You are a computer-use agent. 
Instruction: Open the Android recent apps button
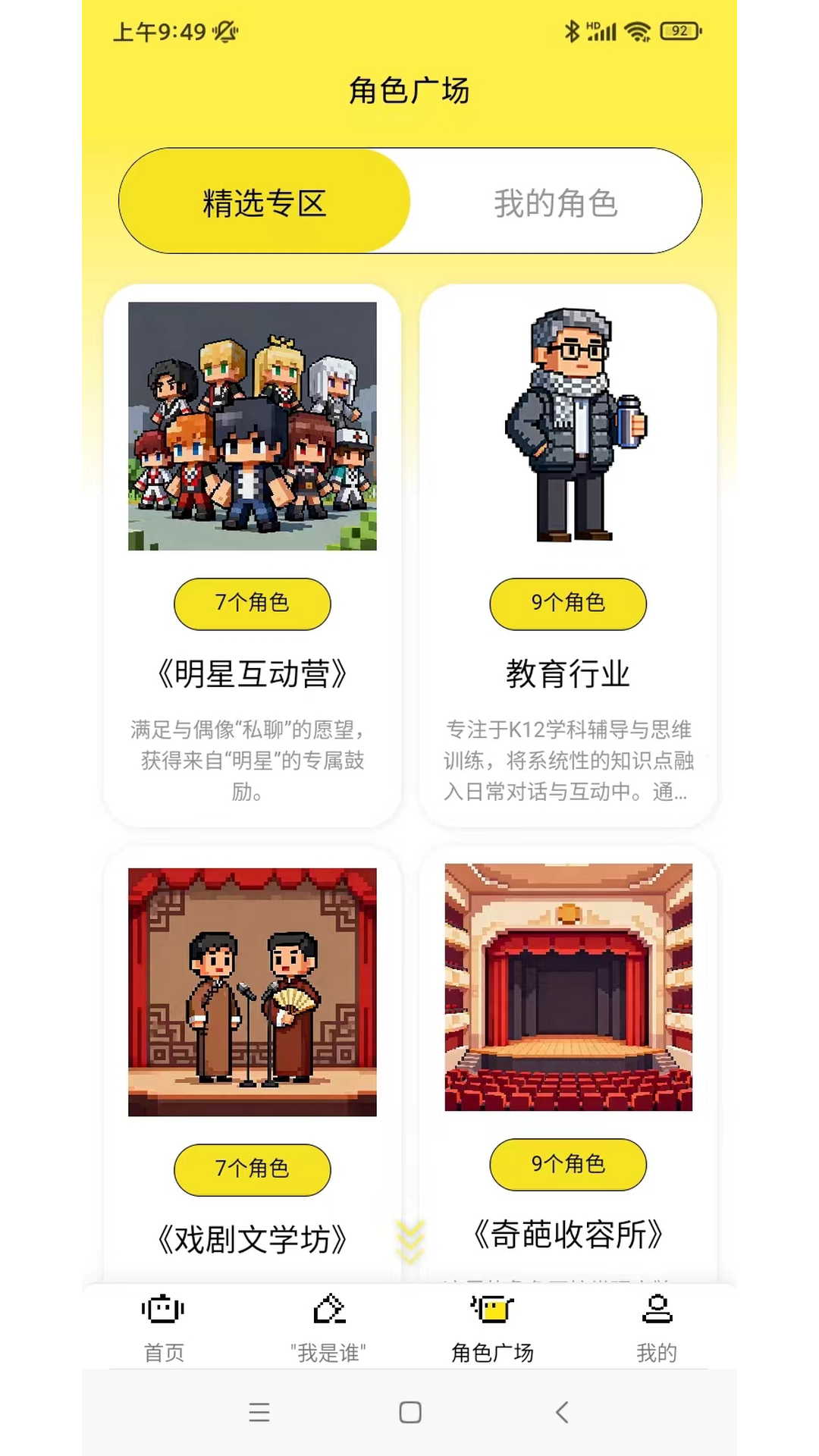(x=259, y=1408)
